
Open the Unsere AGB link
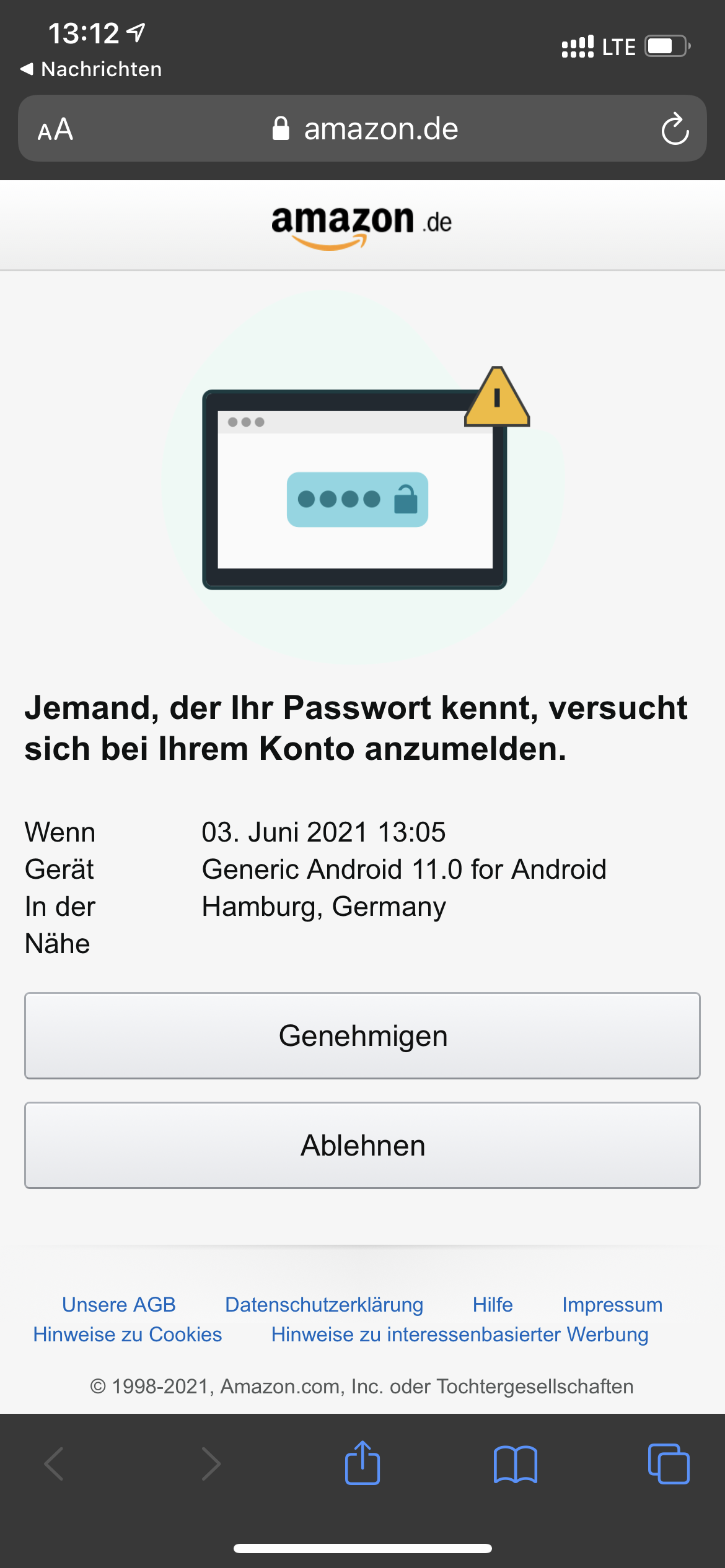click(x=118, y=1304)
